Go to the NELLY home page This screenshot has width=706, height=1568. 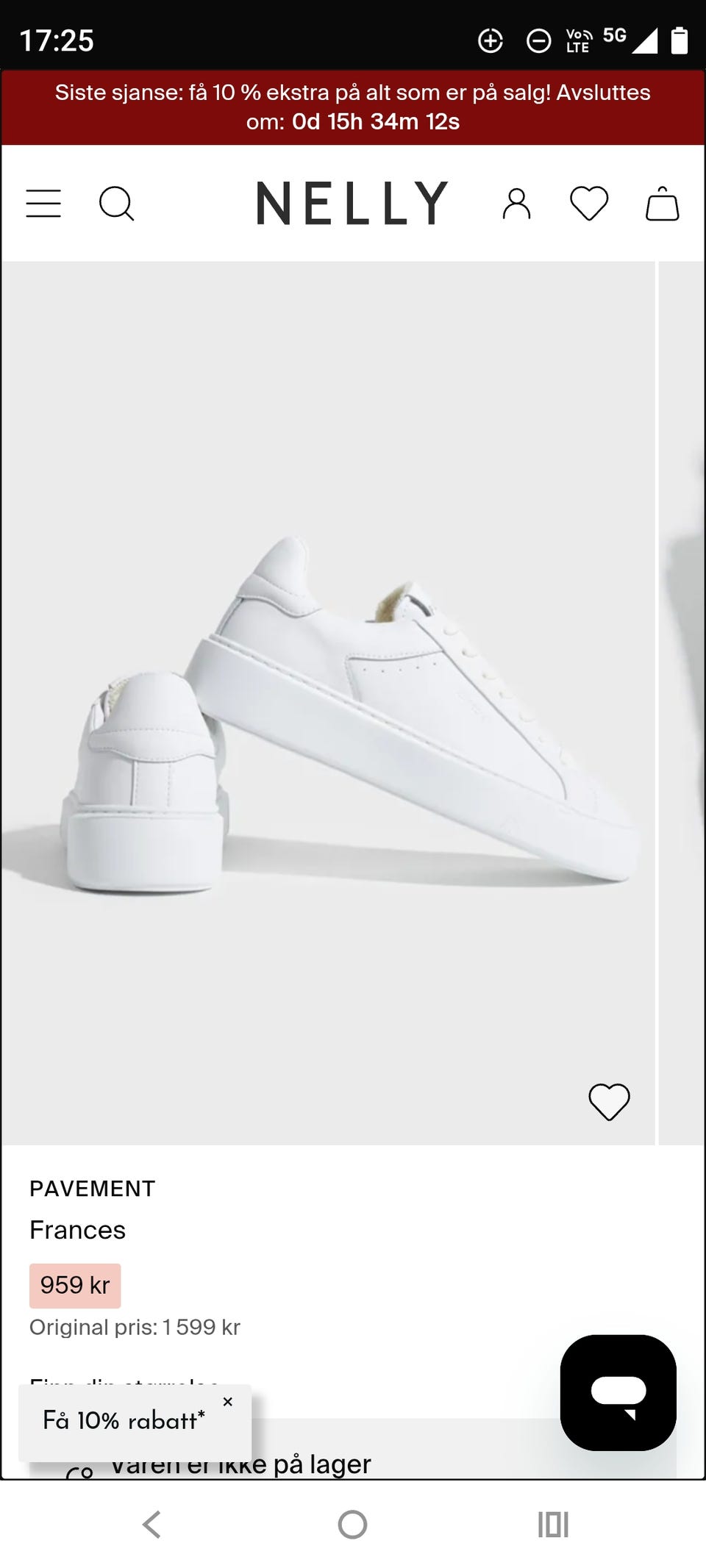[x=352, y=204]
